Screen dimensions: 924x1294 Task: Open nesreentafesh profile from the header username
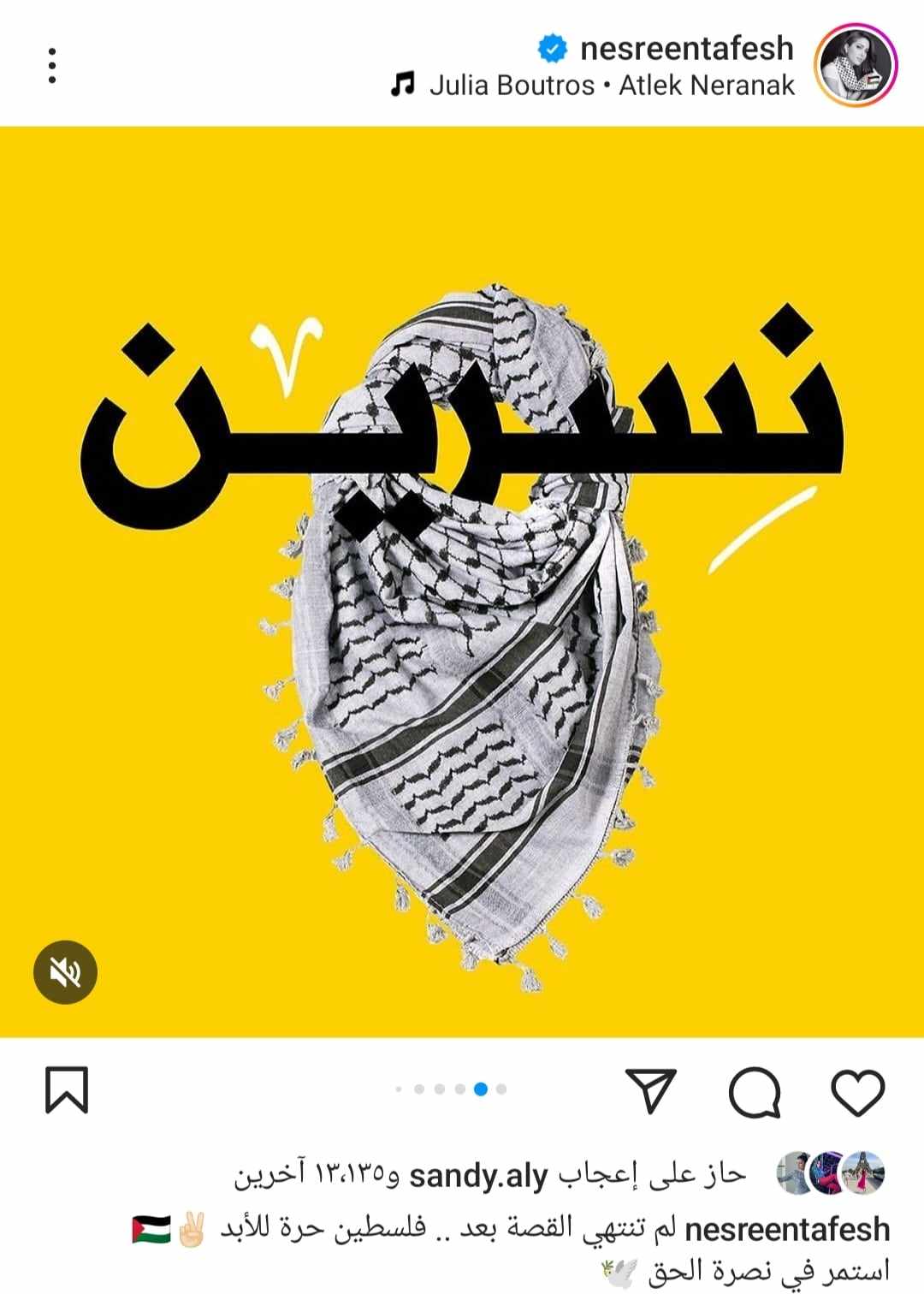(x=686, y=49)
